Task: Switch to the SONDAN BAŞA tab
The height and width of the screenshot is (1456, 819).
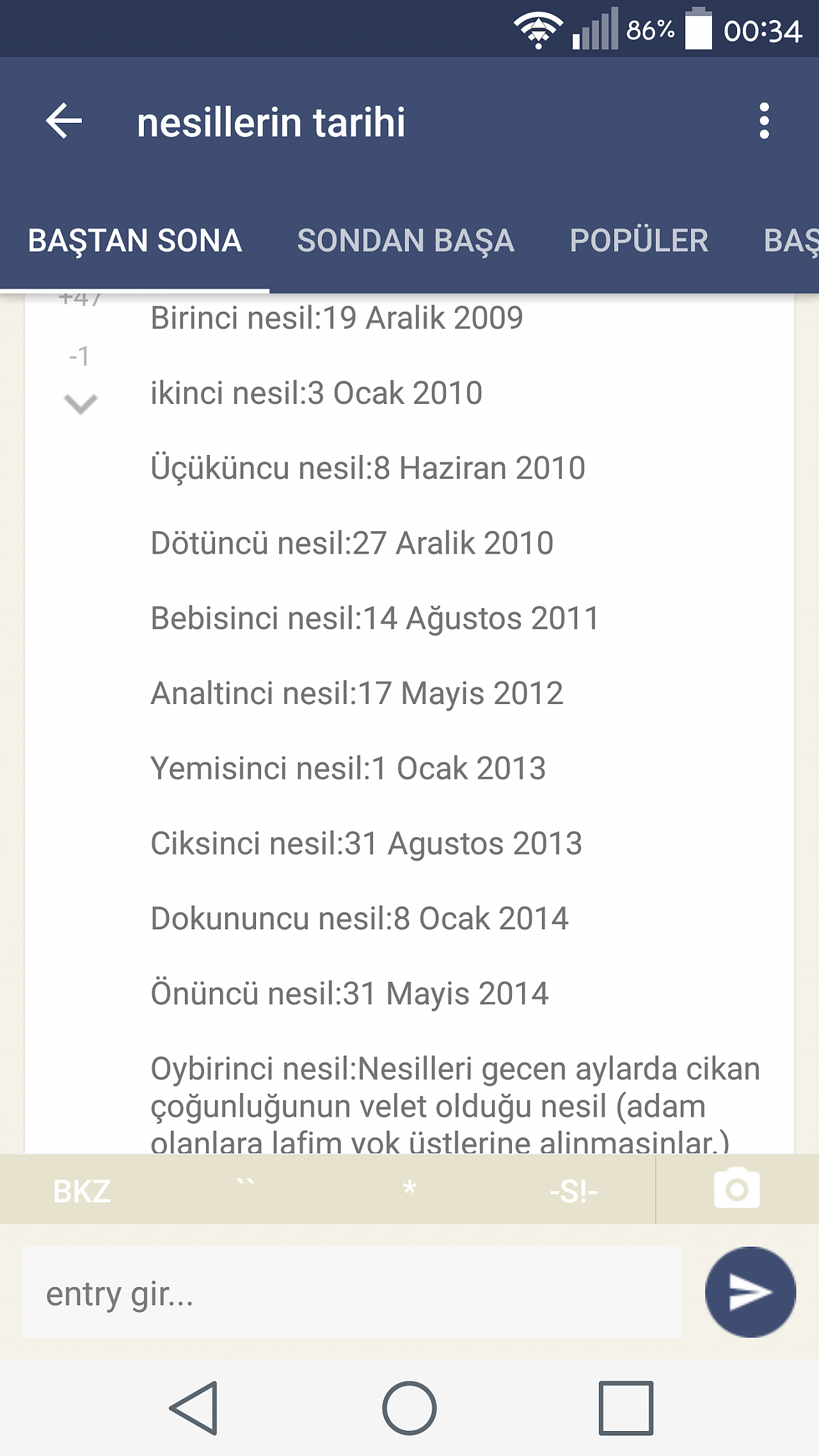Action: [406, 241]
